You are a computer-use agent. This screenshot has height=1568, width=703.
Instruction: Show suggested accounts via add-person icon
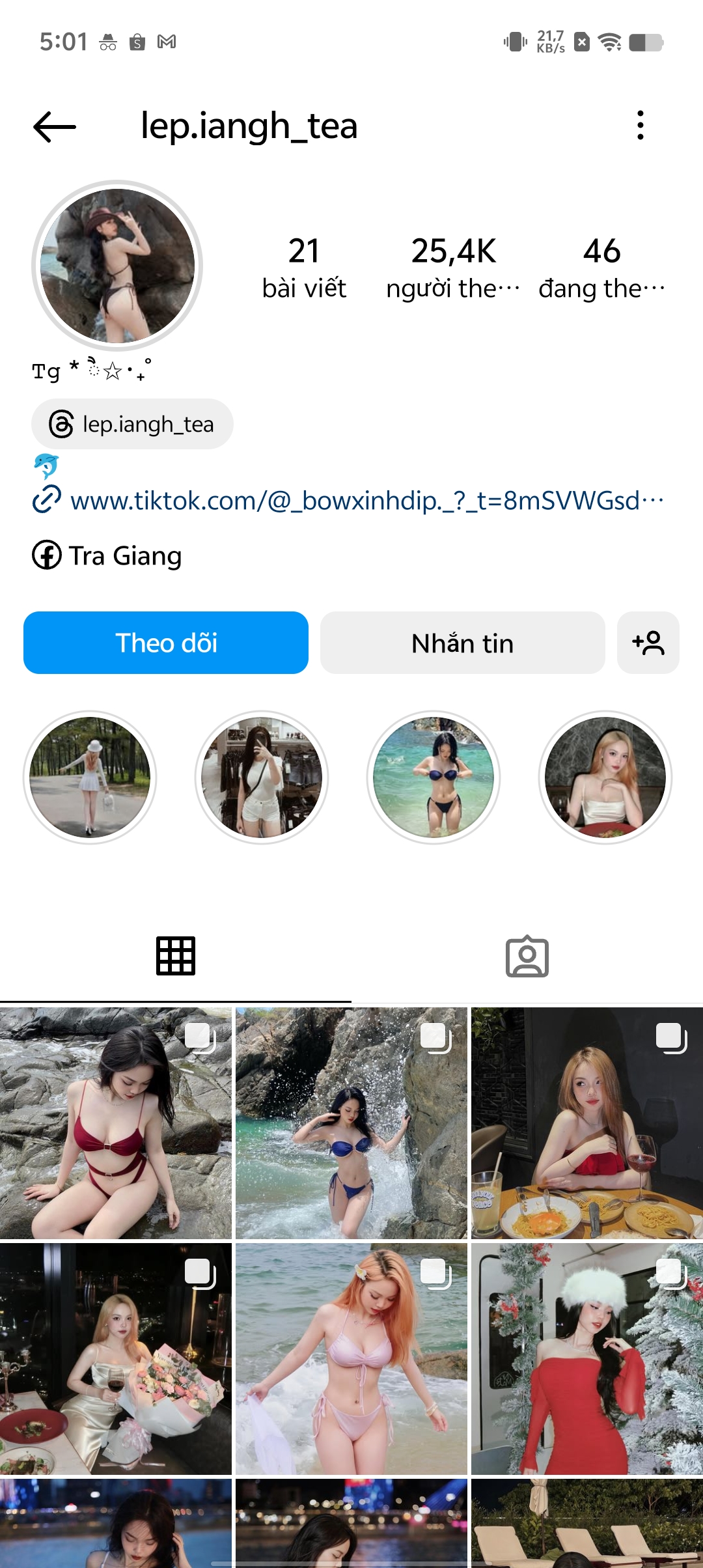point(648,643)
